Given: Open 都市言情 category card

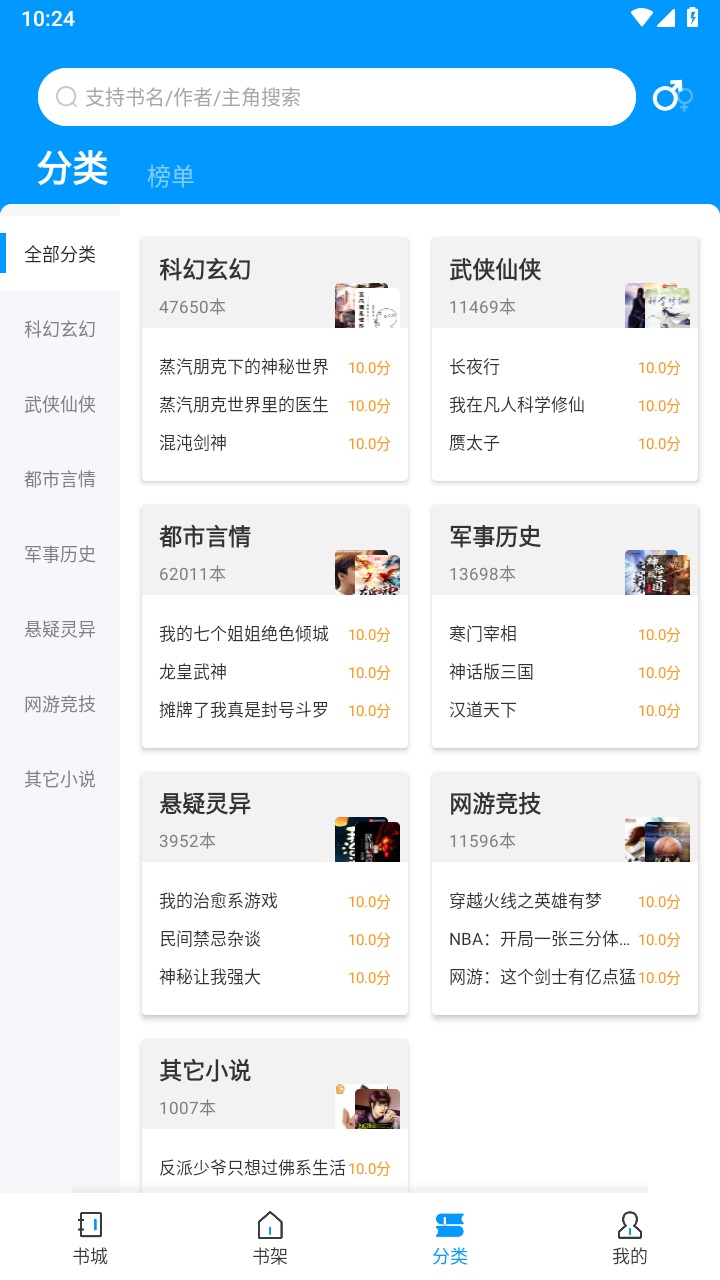Looking at the screenshot, I should coord(275,625).
